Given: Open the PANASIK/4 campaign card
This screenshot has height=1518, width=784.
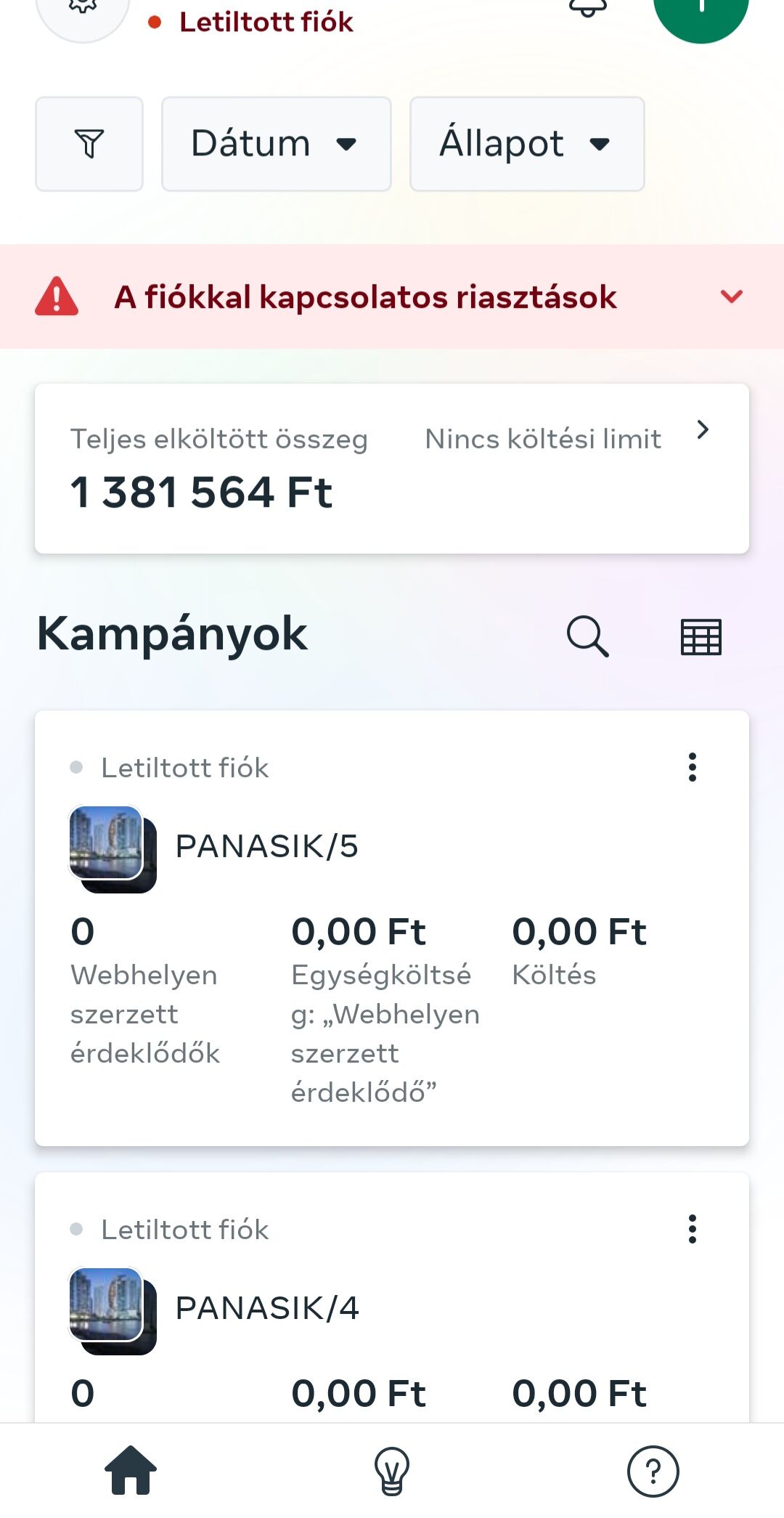Looking at the screenshot, I should pos(392,1297).
